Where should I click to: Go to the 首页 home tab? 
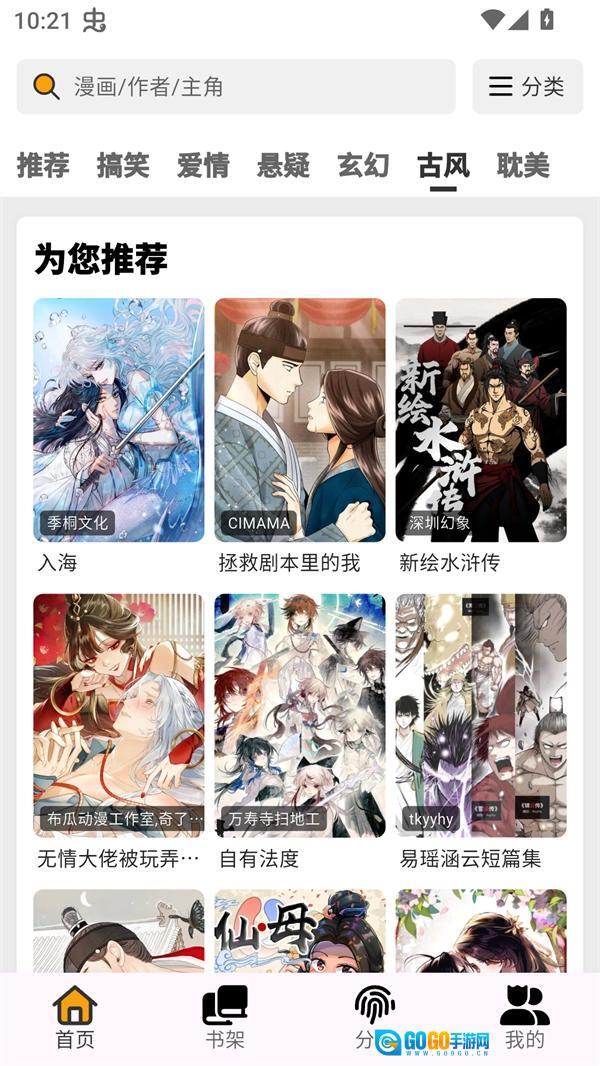tap(75, 1018)
